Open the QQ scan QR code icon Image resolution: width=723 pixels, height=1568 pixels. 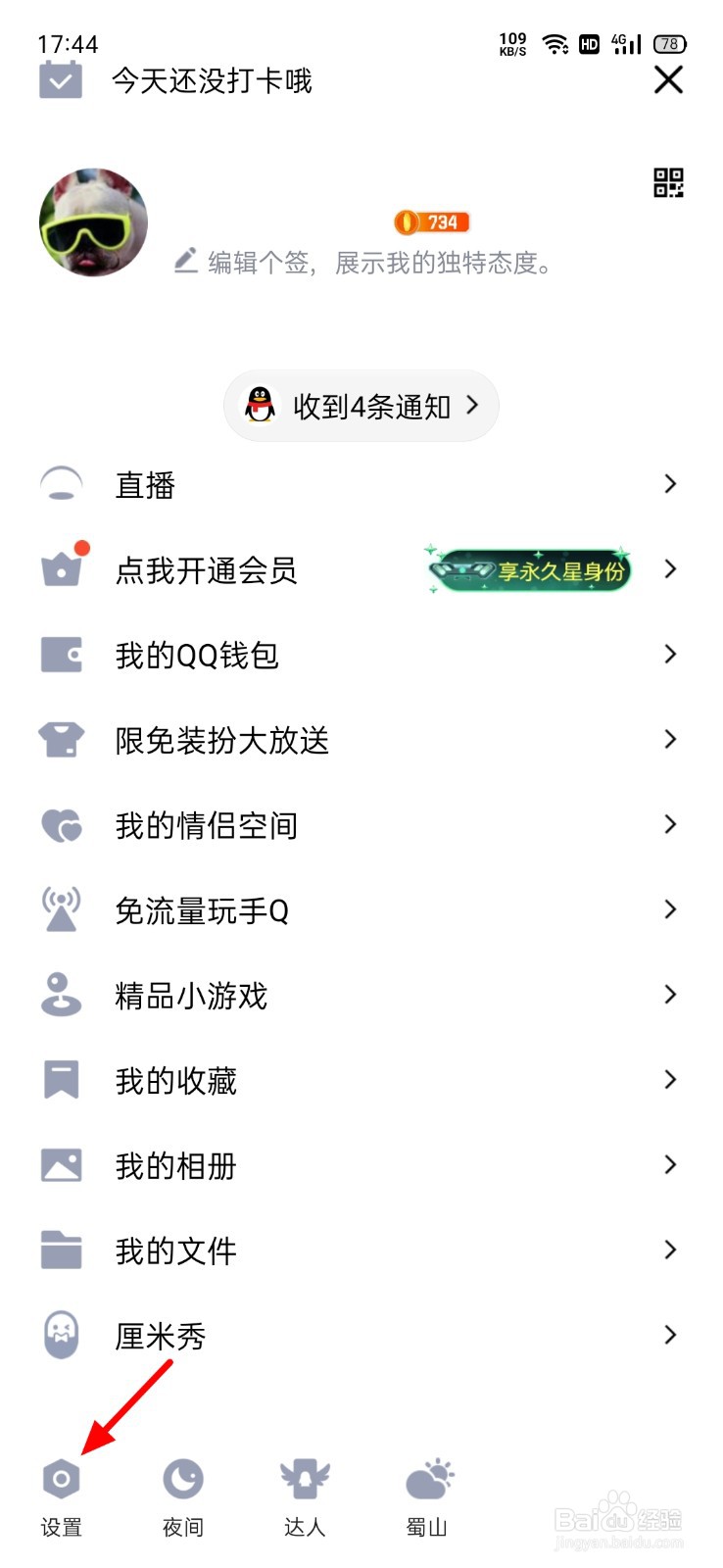coord(668,184)
